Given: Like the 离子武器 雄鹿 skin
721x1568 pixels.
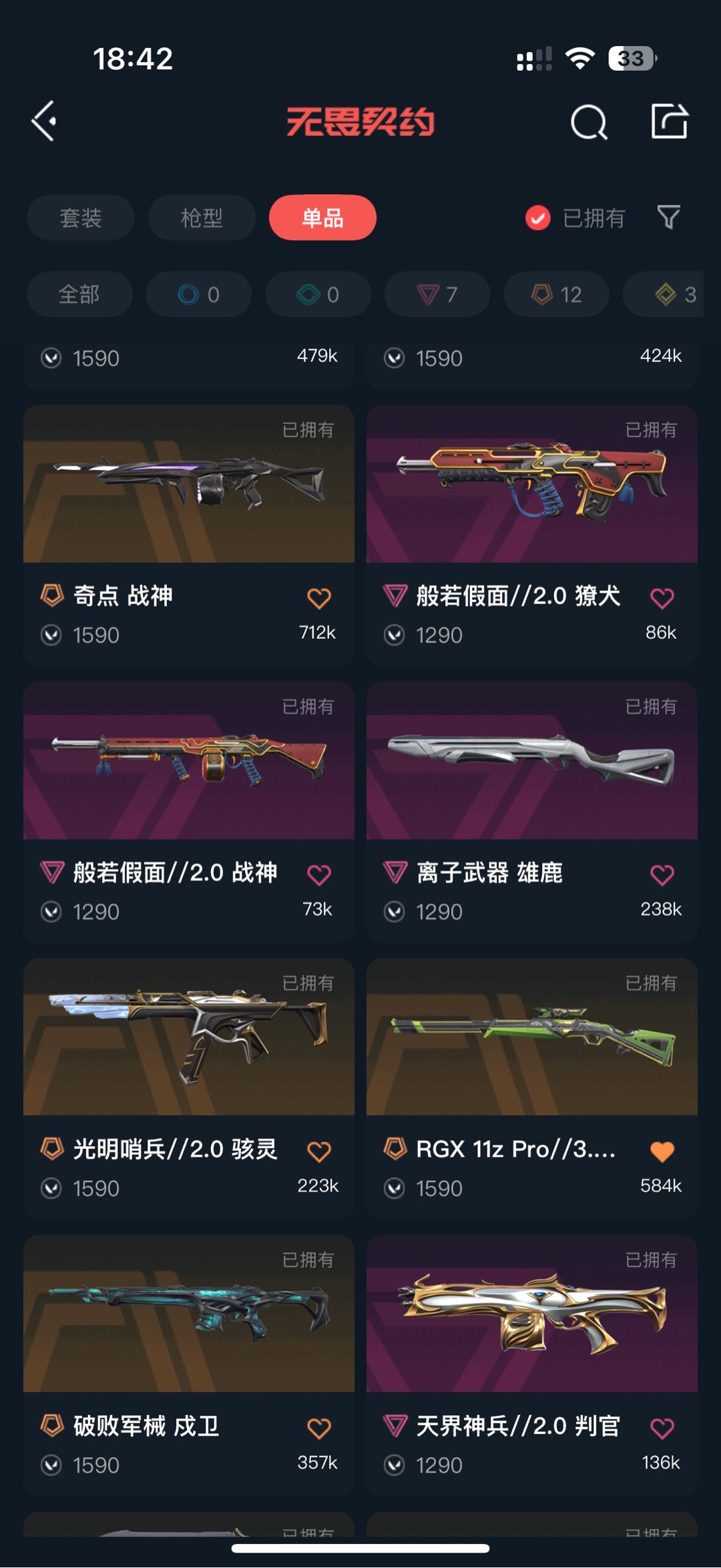Looking at the screenshot, I should [662, 874].
